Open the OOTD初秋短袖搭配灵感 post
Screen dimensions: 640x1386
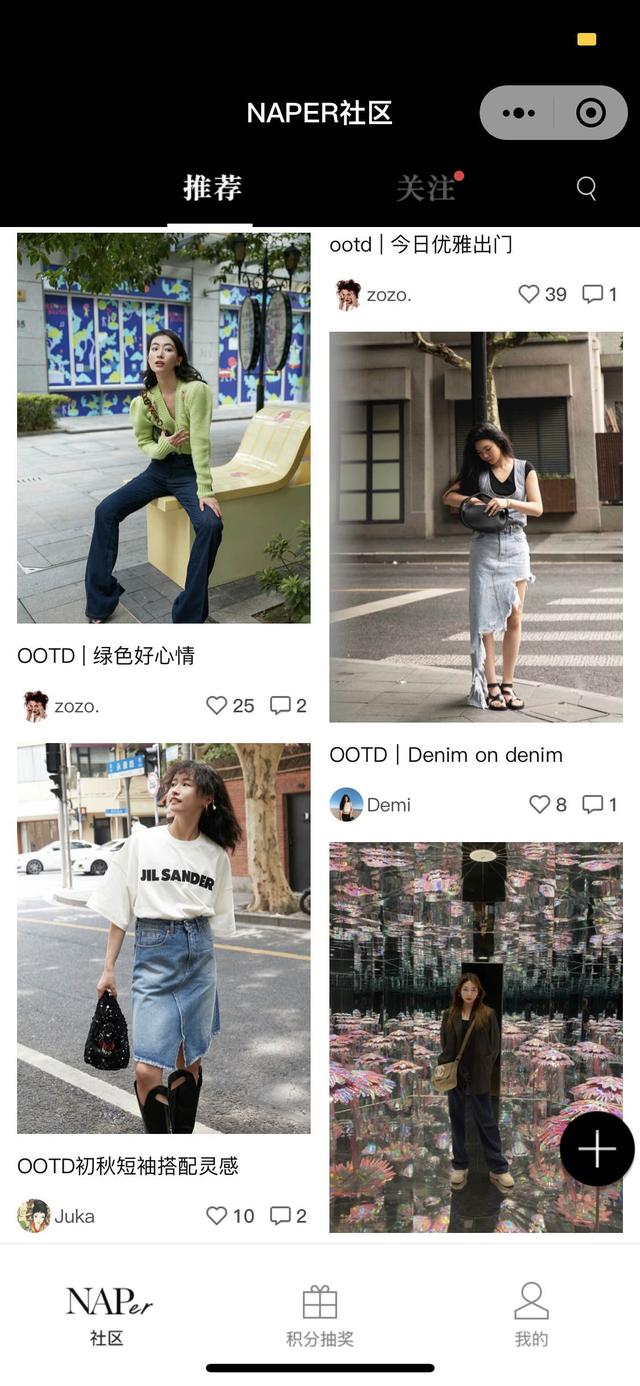(163, 938)
